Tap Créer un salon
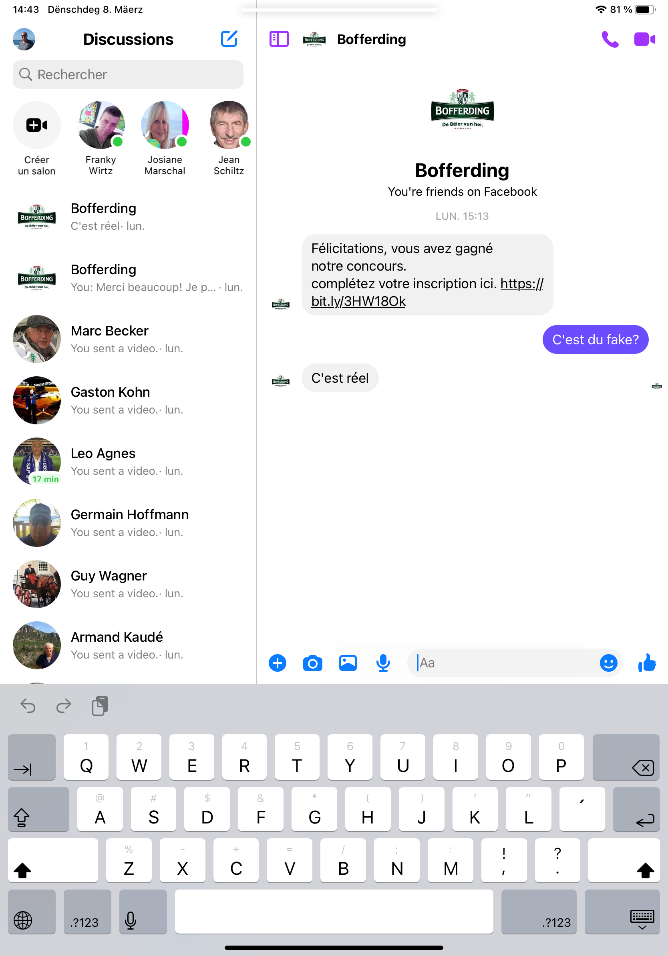The width and height of the screenshot is (668, 956). pos(37,126)
